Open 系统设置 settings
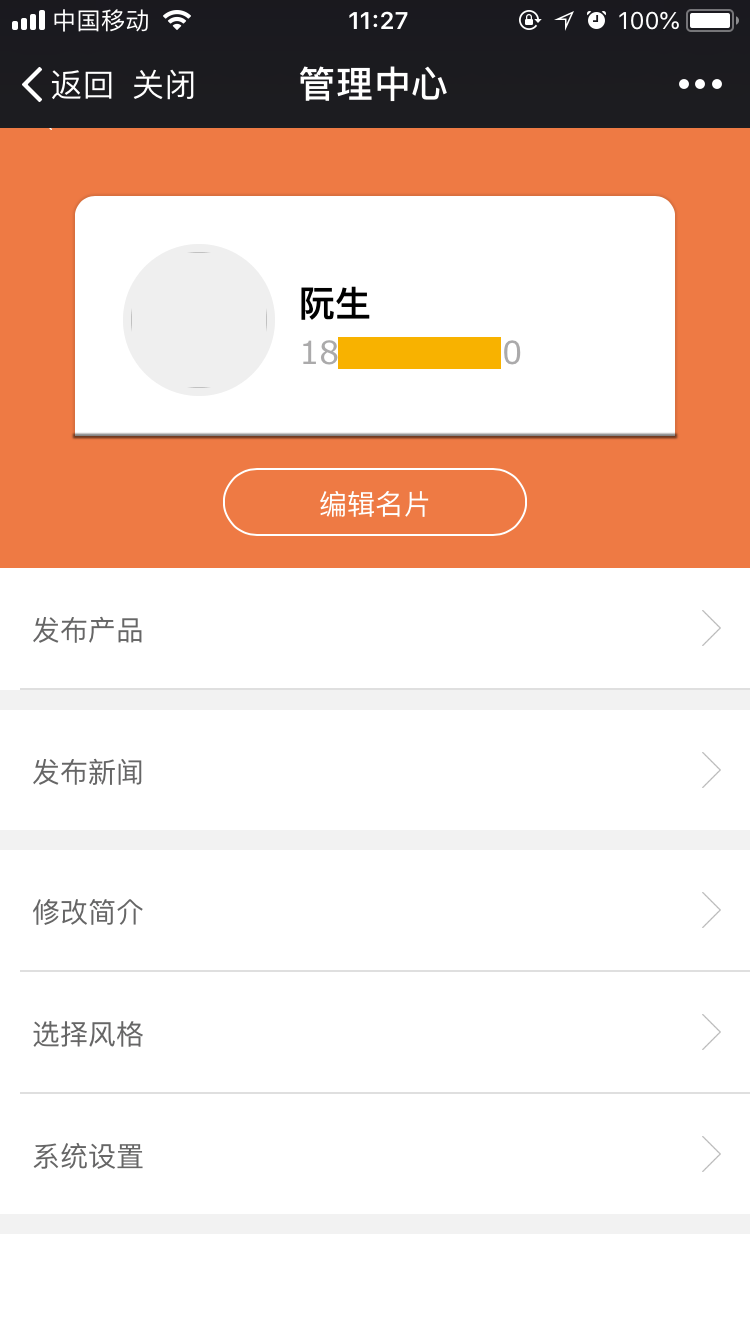This screenshot has height=1334, width=750. pyautogui.click(x=375, y=1156)
